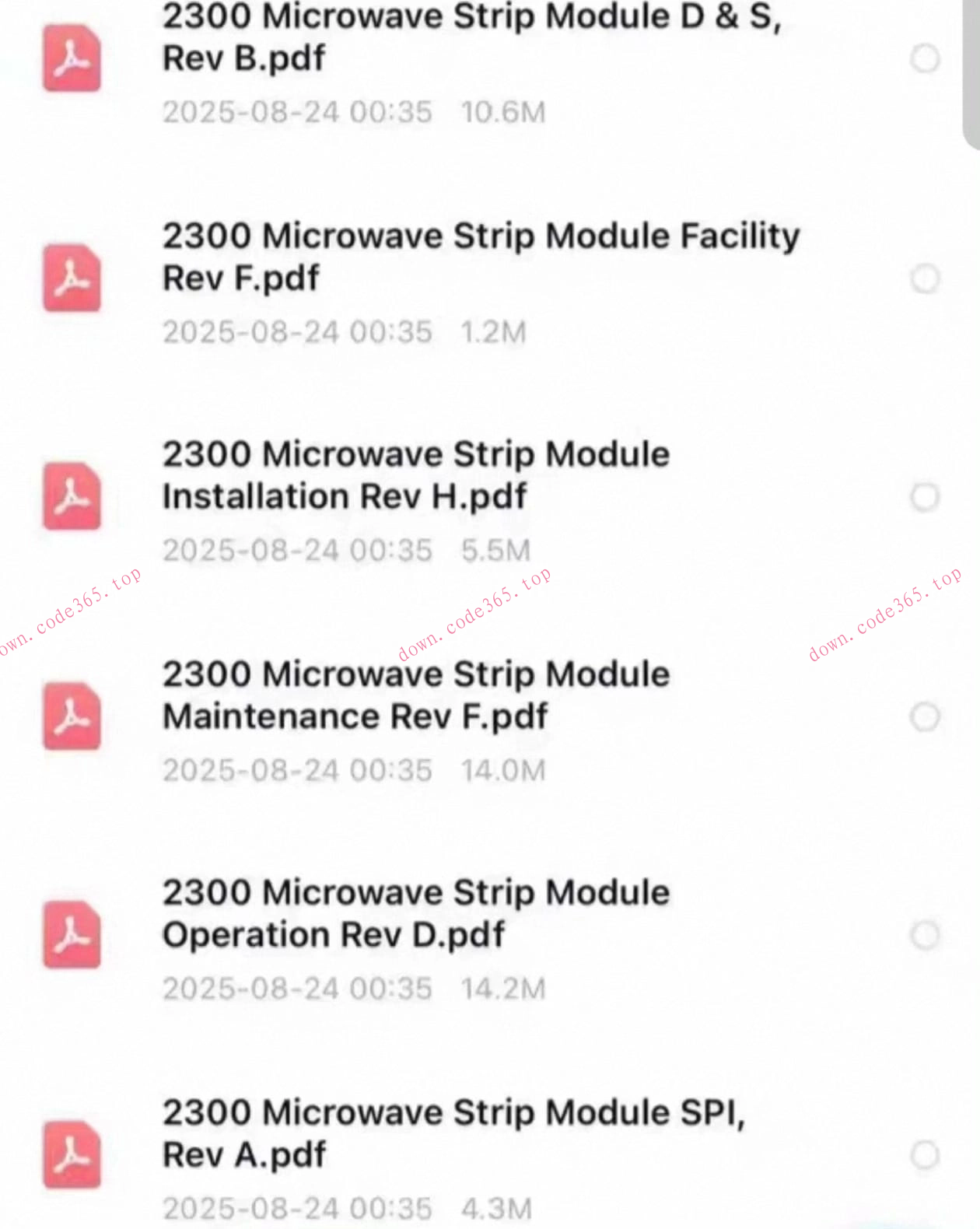Check the circle for Maintenance Rev F.pdf
This screenshot has width=980, height=1229.
(x=925, y=716)
